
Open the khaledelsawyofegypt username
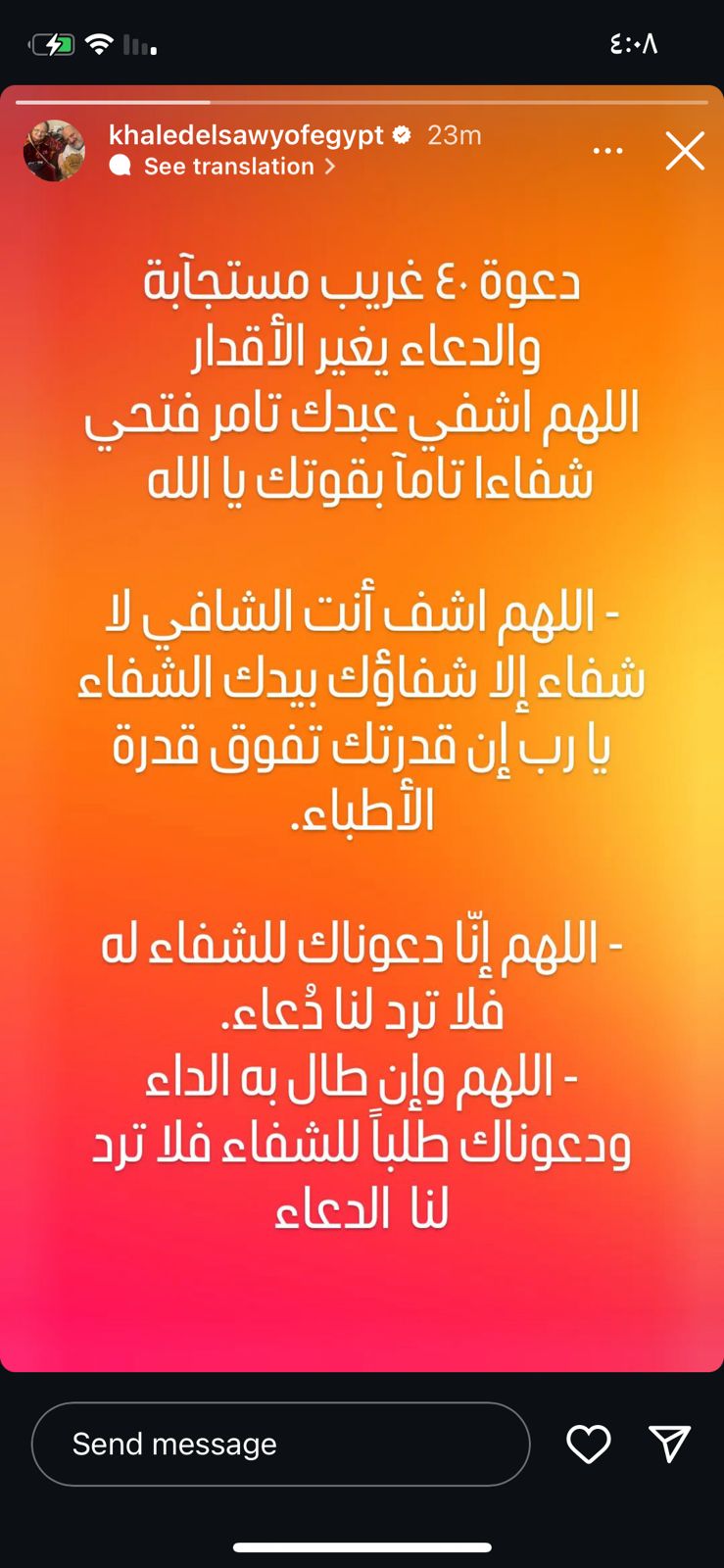pos(246,135)
